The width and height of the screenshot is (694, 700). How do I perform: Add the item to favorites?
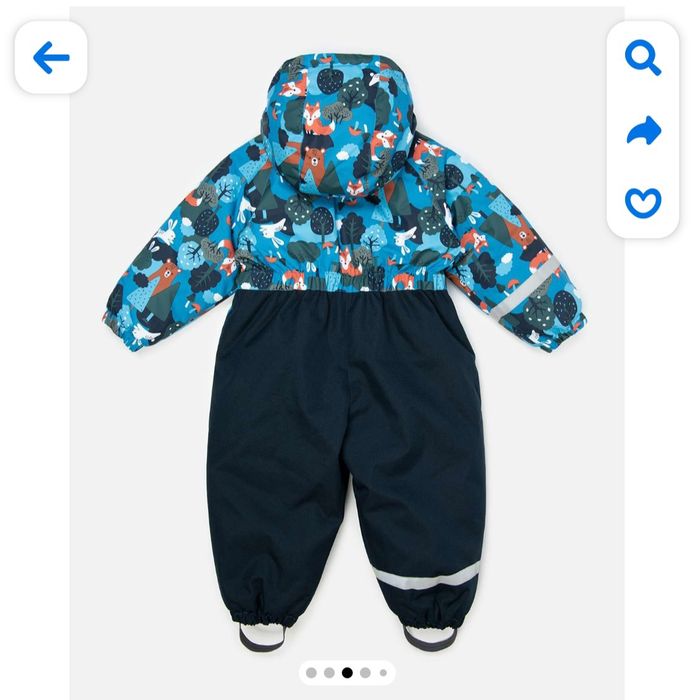point(643,202)
